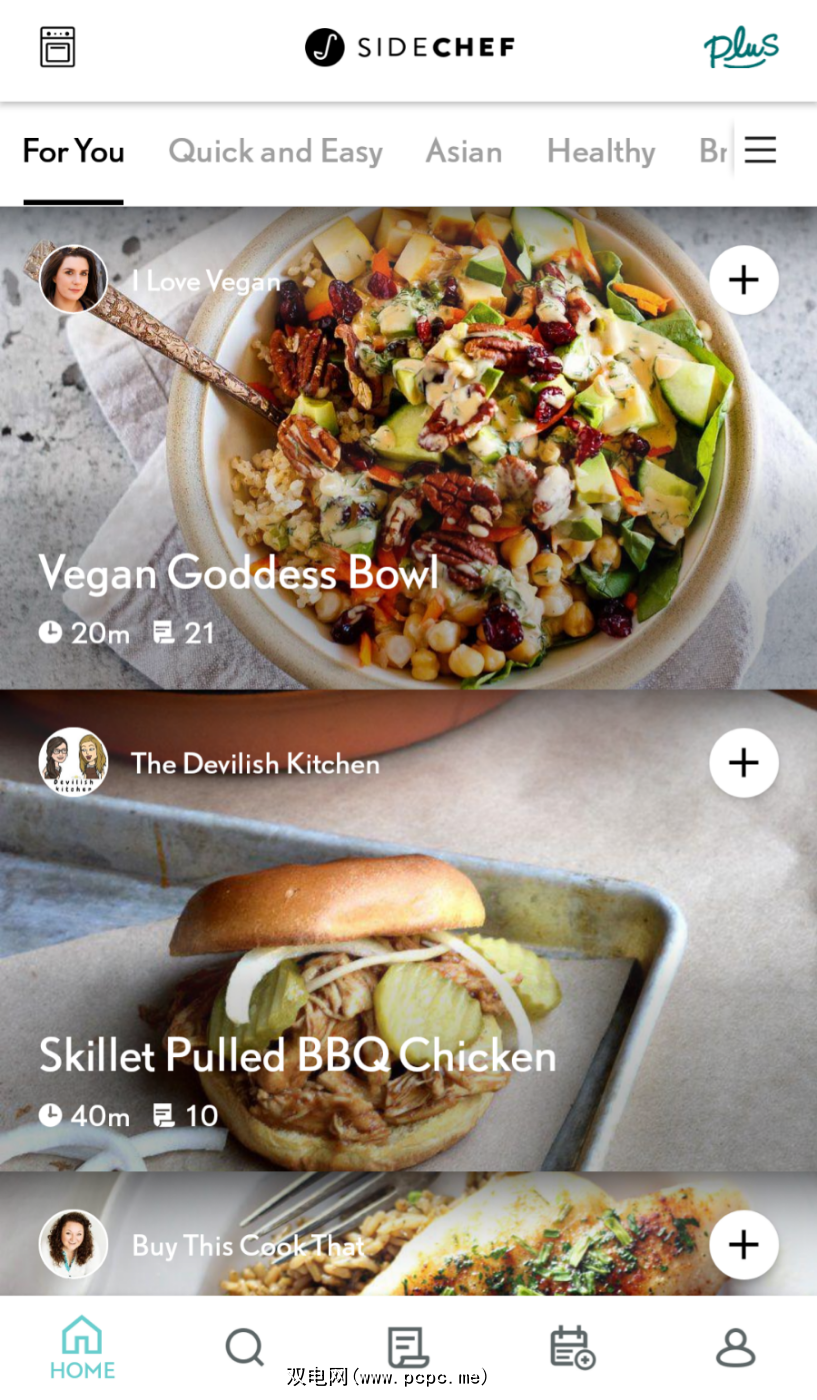Viewport: 817px width, 1400px height.
Task: Open the category list menu
Action: click(x=760, y=151)
